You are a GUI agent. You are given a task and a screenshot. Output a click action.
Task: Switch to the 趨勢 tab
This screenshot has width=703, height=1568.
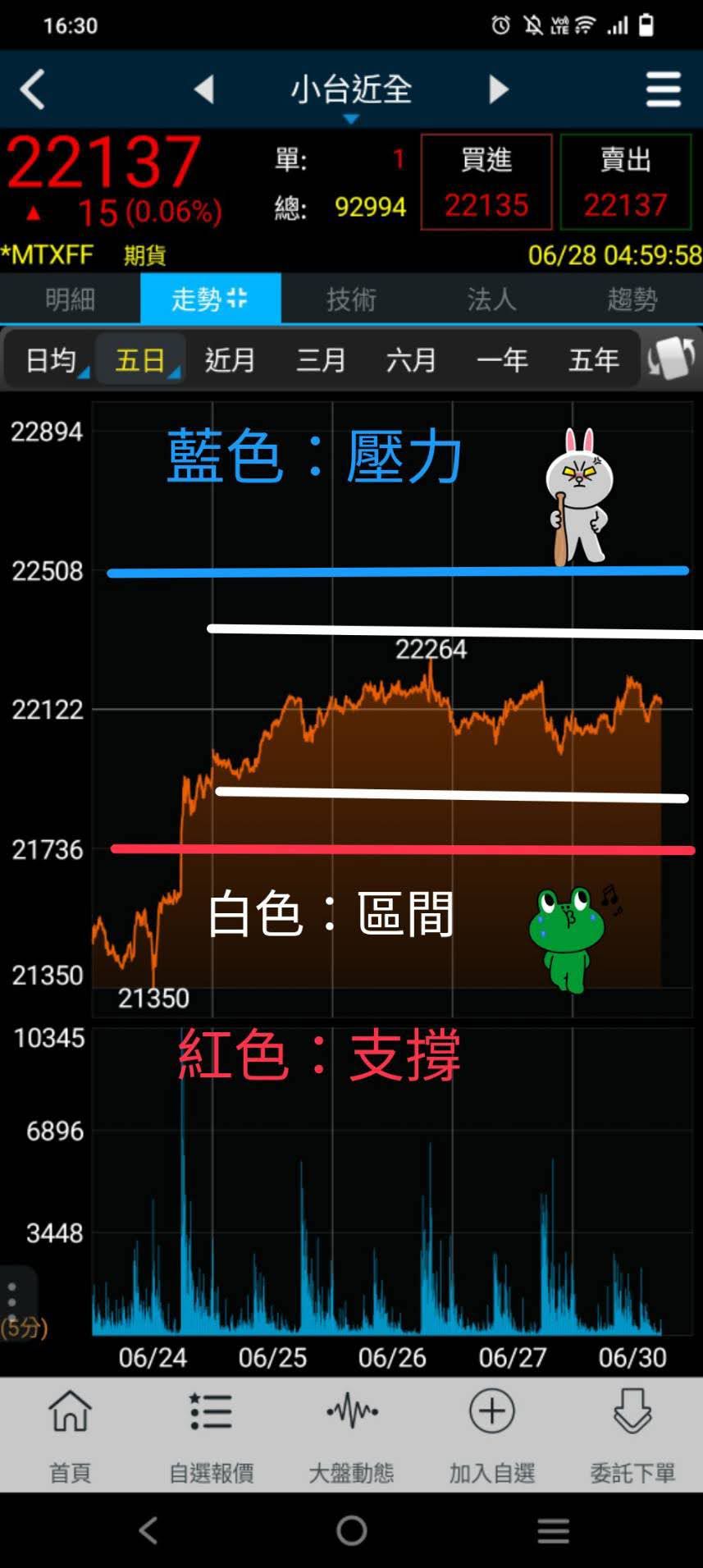tap(632, 299)
